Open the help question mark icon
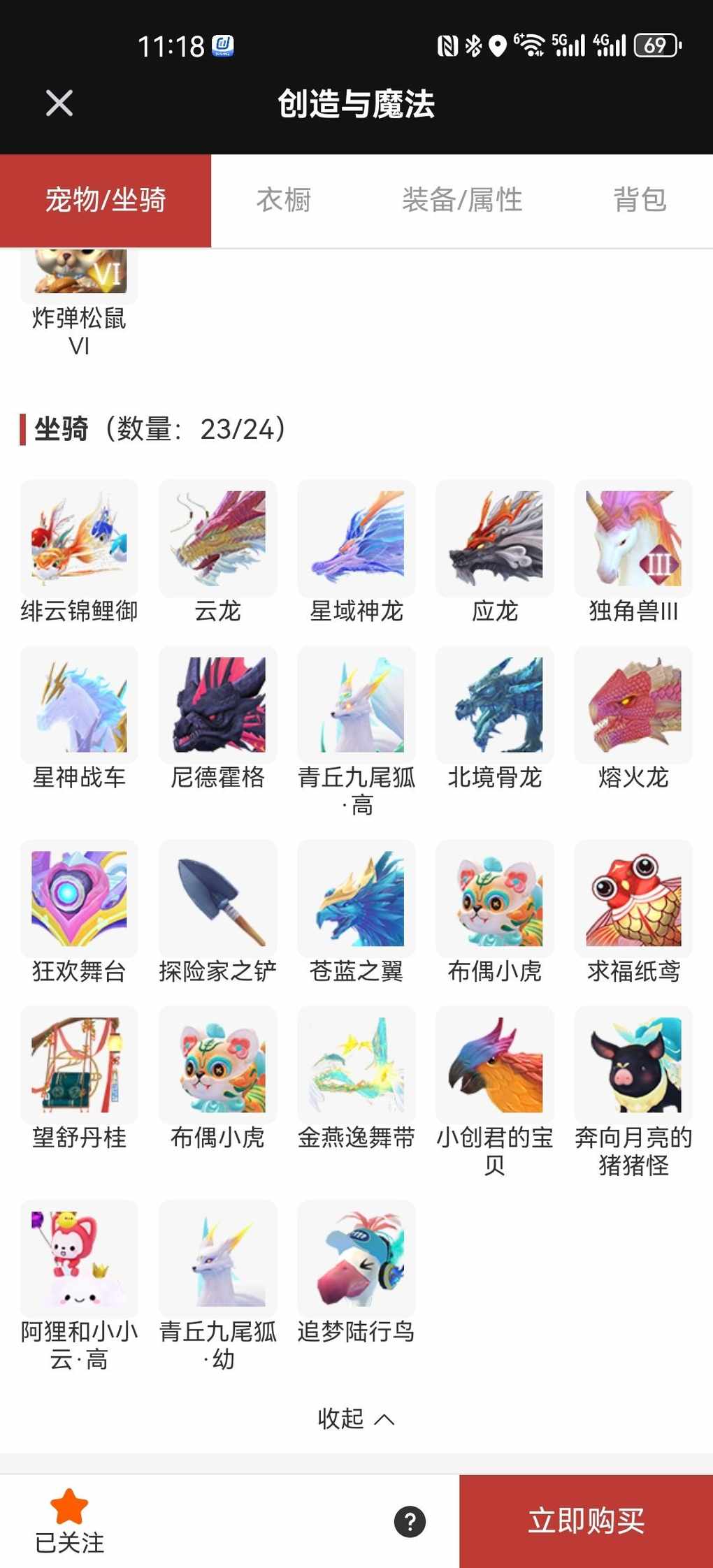The height and width of the screenshot is (1568, 713). 410,1522
